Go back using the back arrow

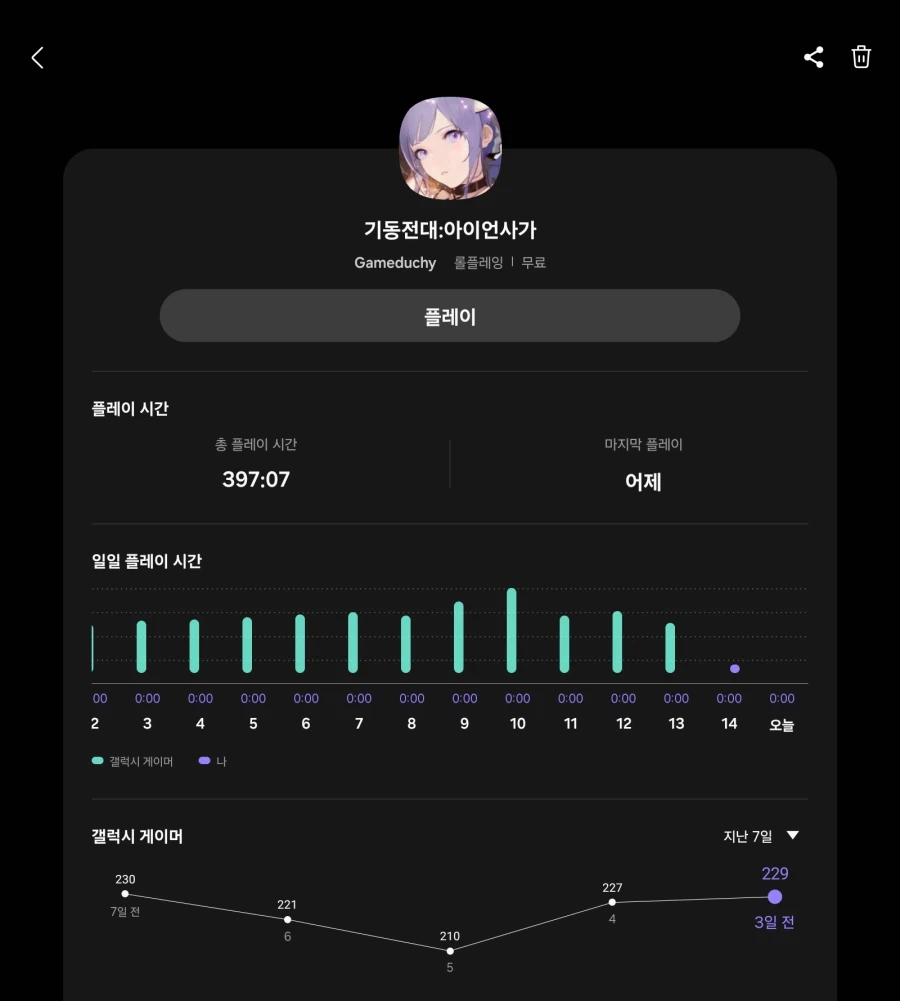coord(37,57)
